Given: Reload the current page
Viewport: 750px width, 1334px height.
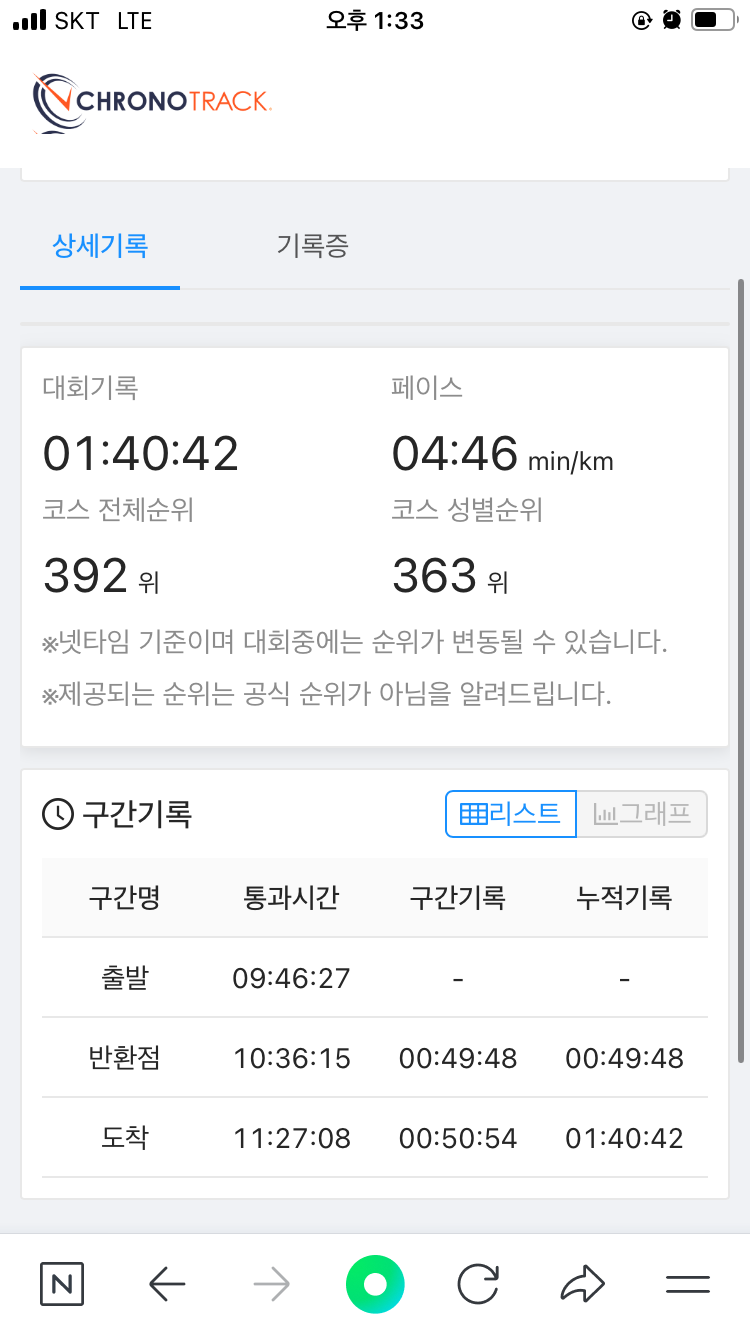Looking at the screenshot, I should [x=478, y=1284].
